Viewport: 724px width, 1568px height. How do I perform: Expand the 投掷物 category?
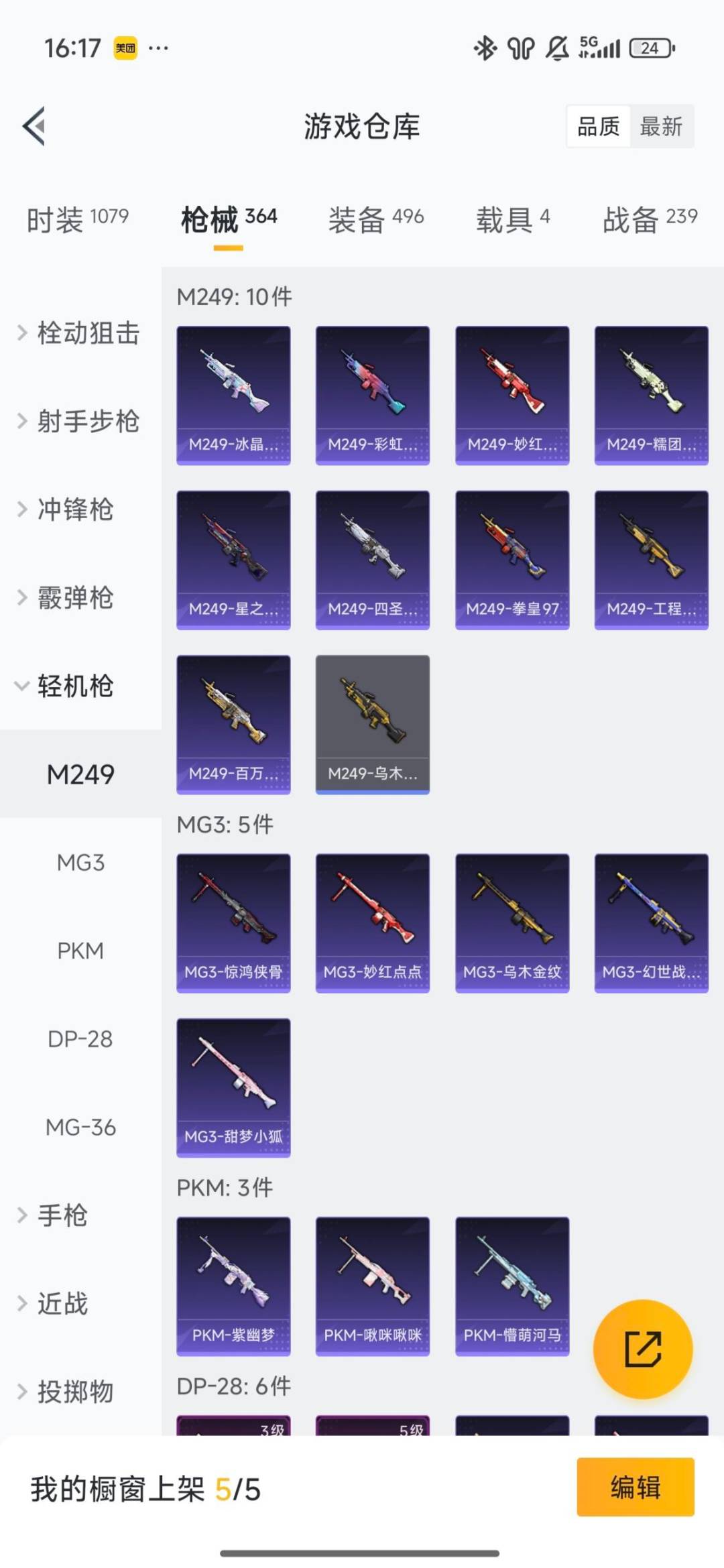[74, 1391]
